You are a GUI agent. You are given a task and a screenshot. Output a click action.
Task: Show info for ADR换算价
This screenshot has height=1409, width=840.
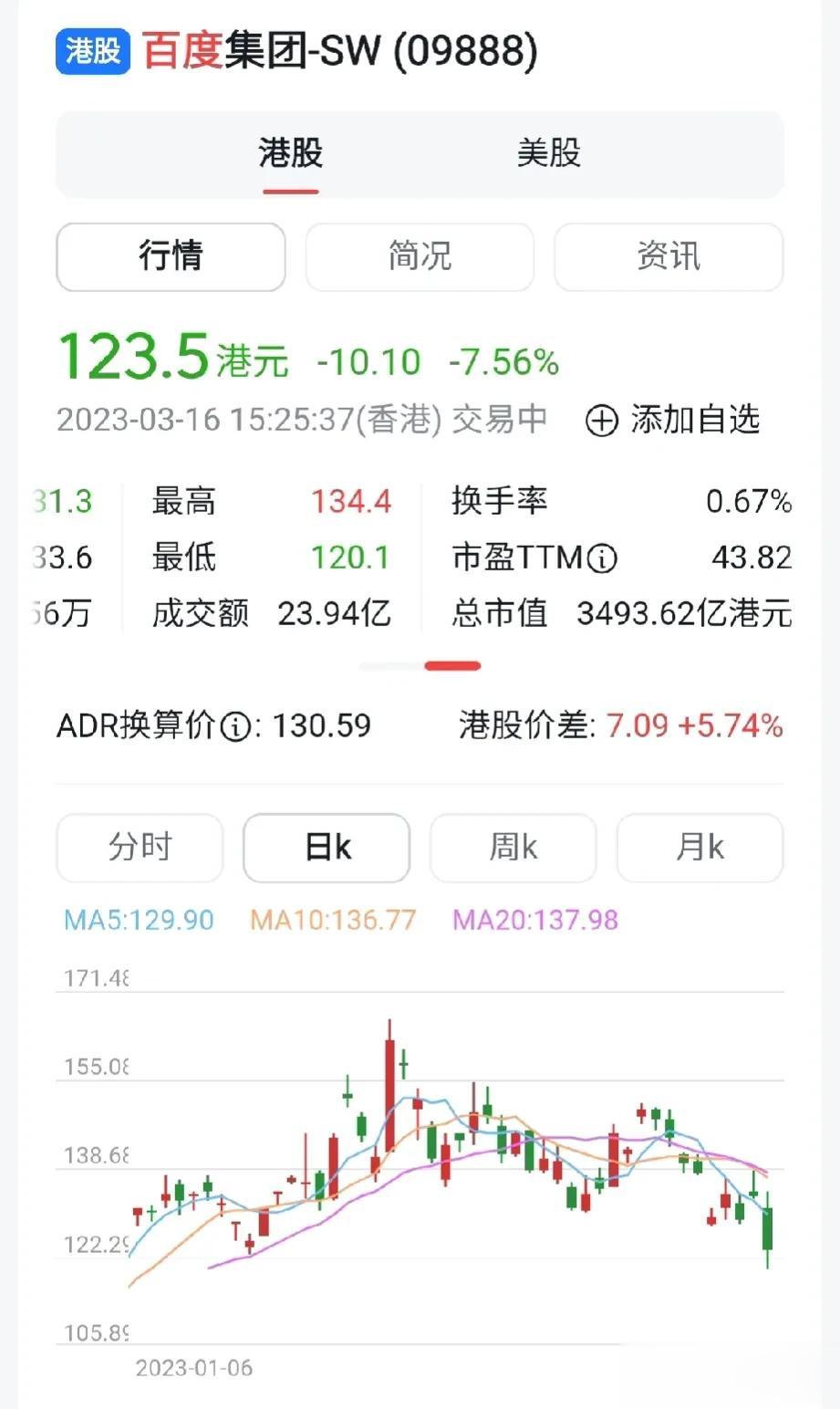[x=236, y=727]
